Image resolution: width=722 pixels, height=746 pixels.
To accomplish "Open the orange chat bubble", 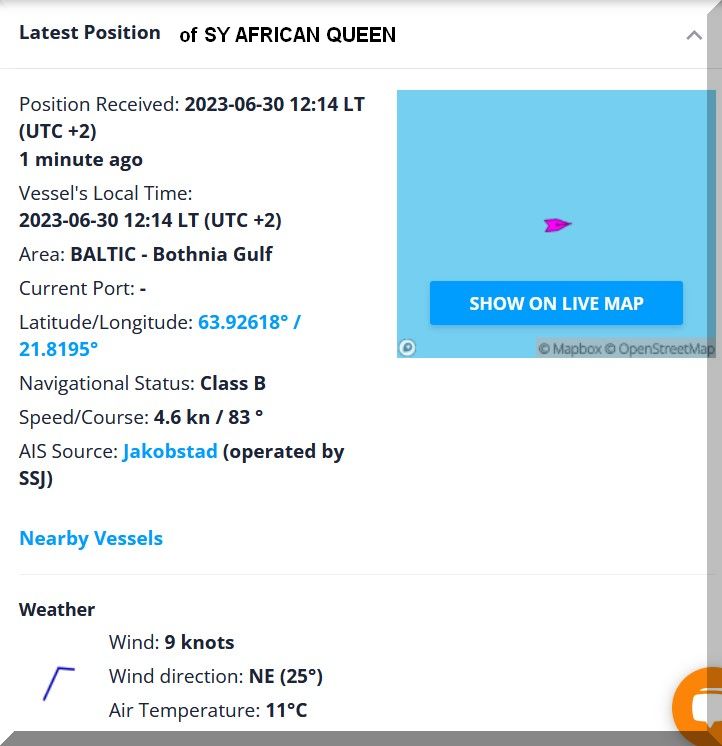I will (x=703, y=706).
